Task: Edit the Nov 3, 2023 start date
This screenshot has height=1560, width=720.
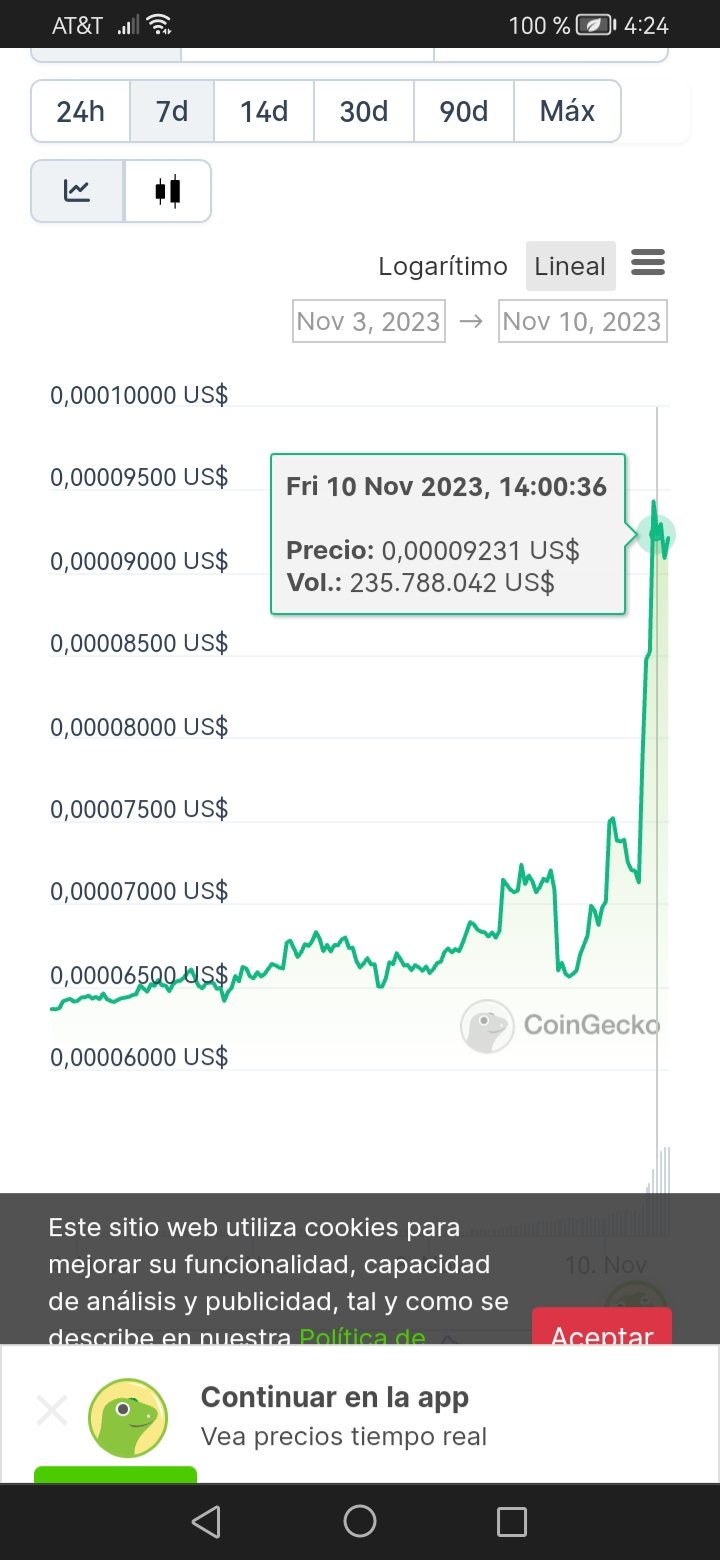Action: click(369, 321)
